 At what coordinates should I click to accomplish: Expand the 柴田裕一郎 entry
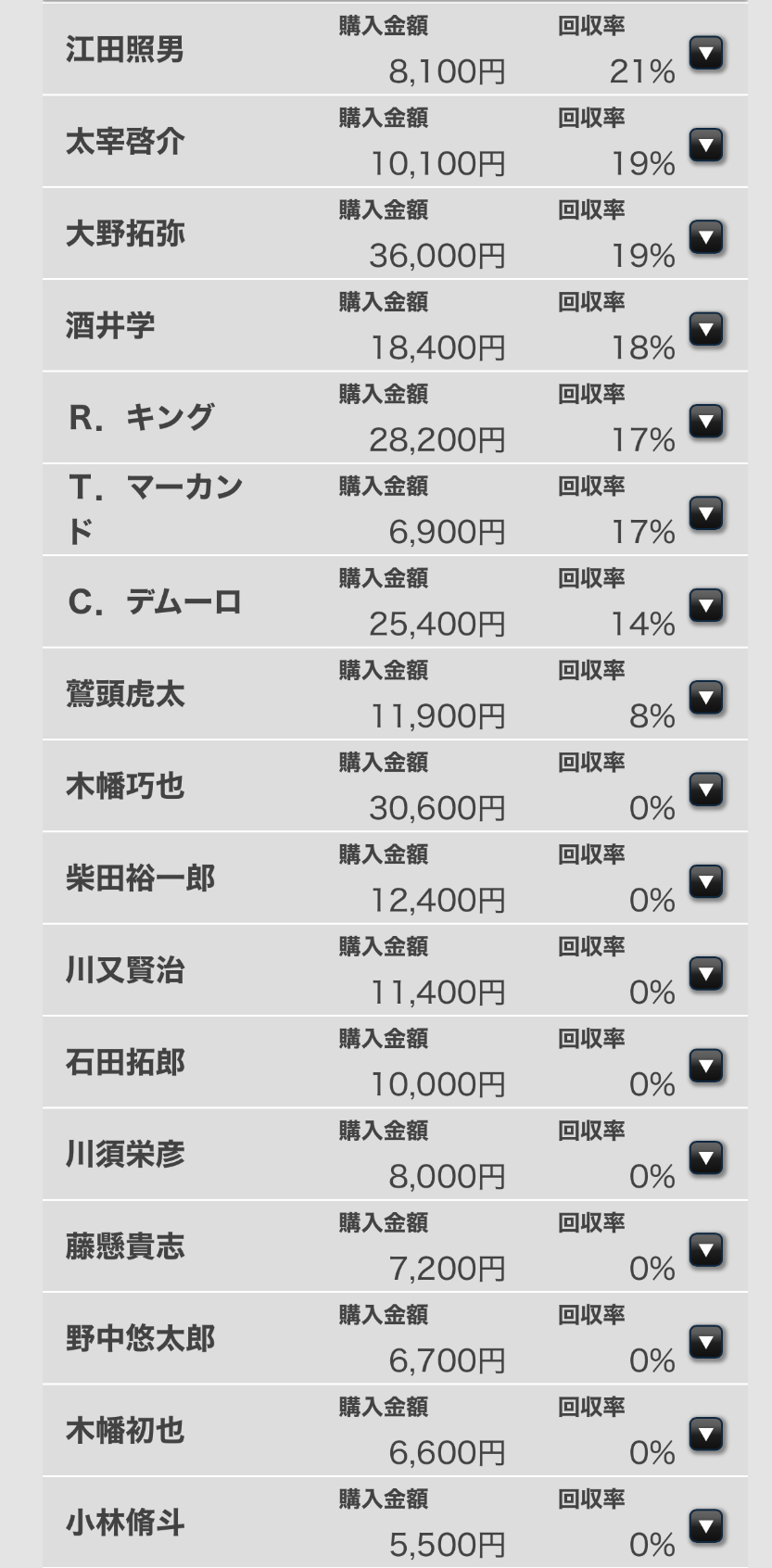[x=706, y=882]
